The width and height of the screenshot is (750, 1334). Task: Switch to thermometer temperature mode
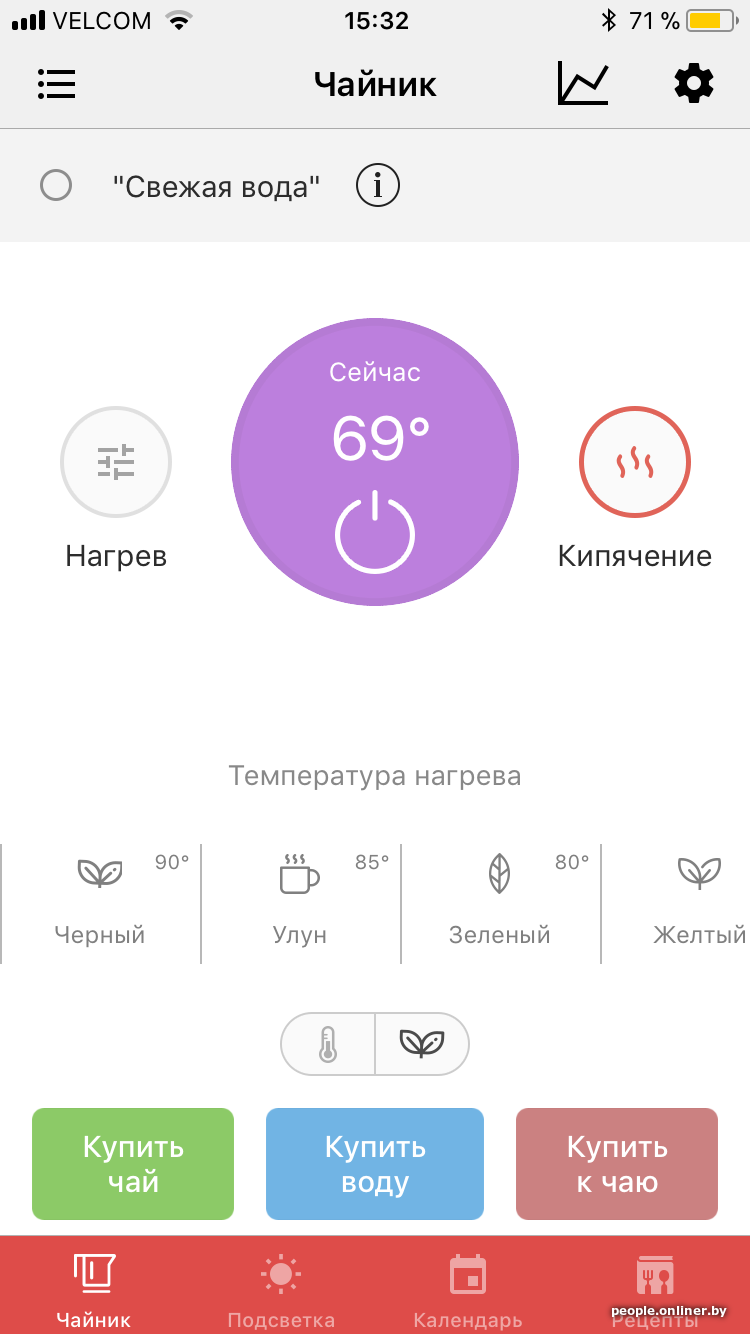328,1044
